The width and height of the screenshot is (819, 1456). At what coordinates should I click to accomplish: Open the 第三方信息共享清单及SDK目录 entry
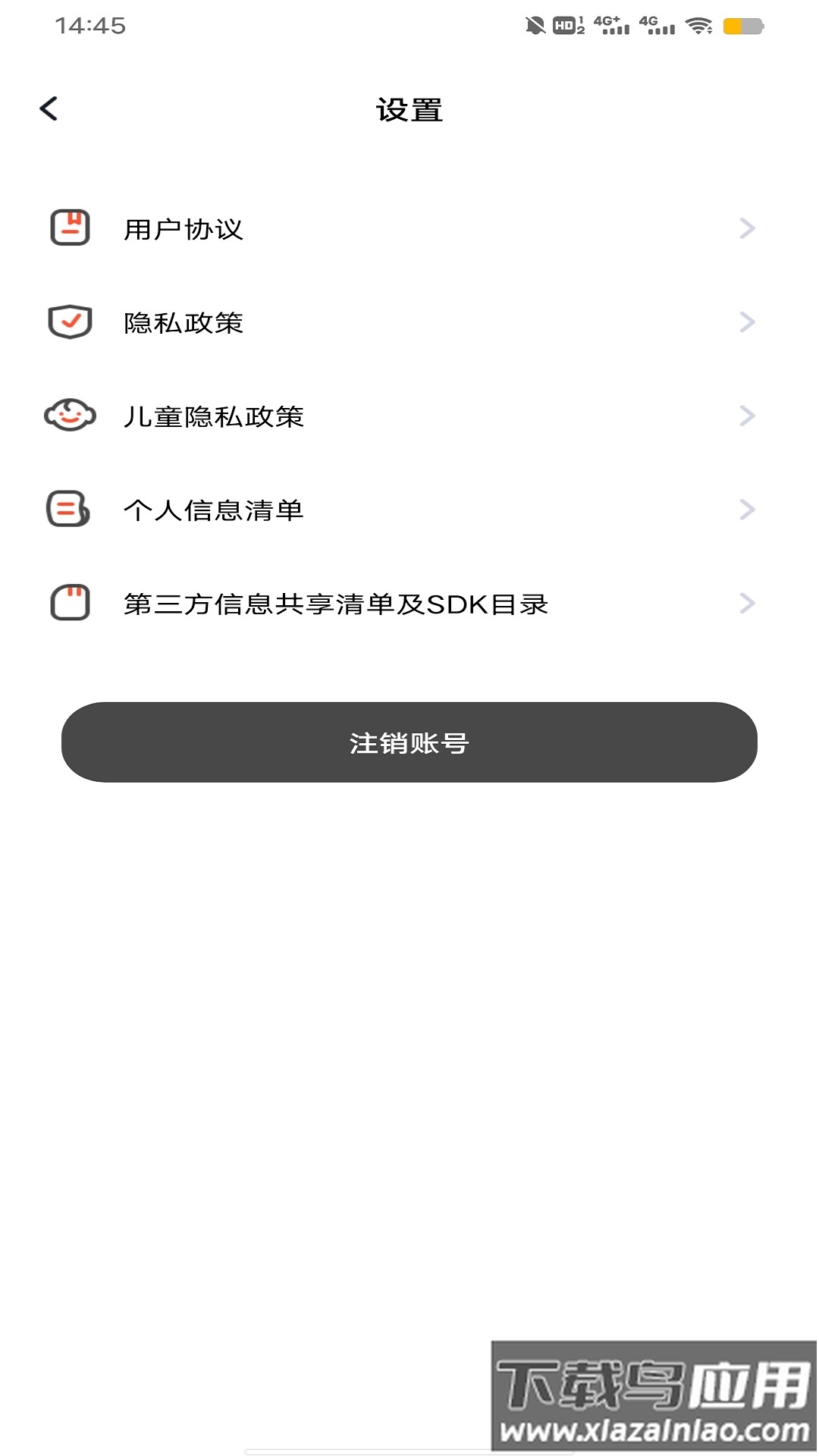tap(337, 604)
